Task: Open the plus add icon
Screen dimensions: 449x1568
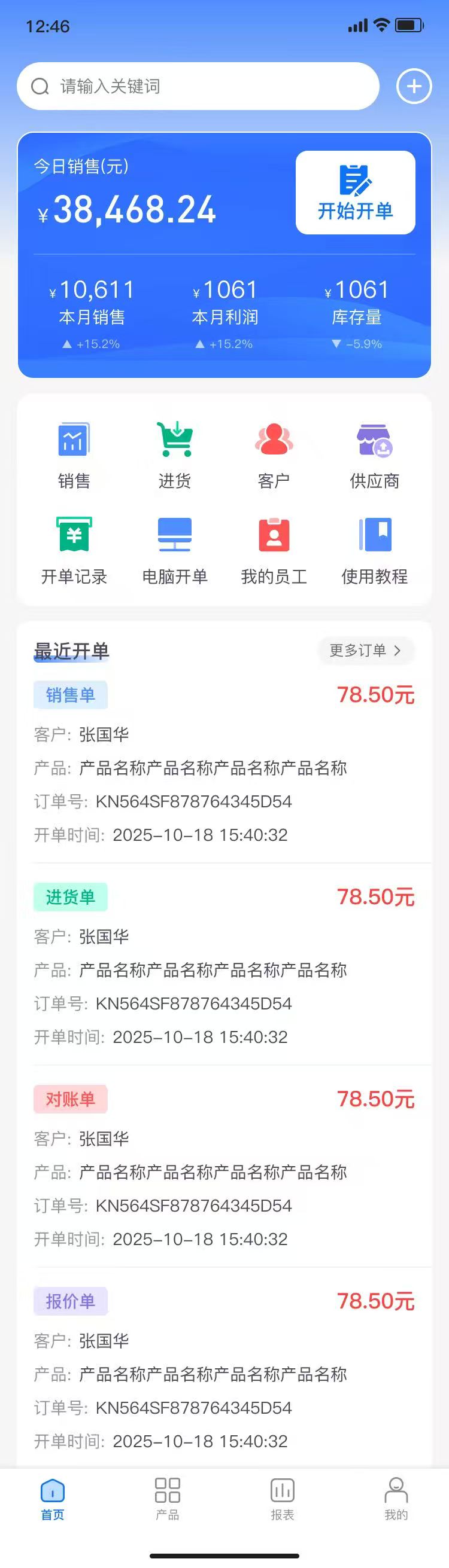Action: (414, 87)
